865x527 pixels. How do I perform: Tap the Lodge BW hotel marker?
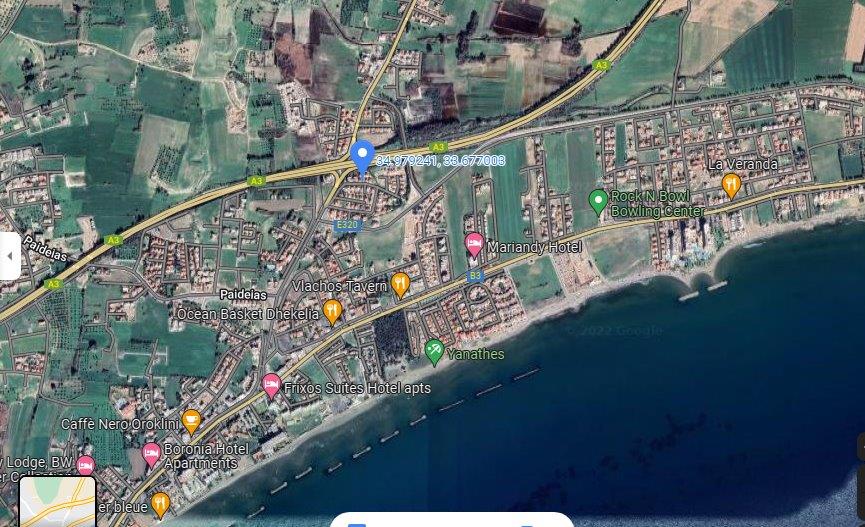point(86,464)
